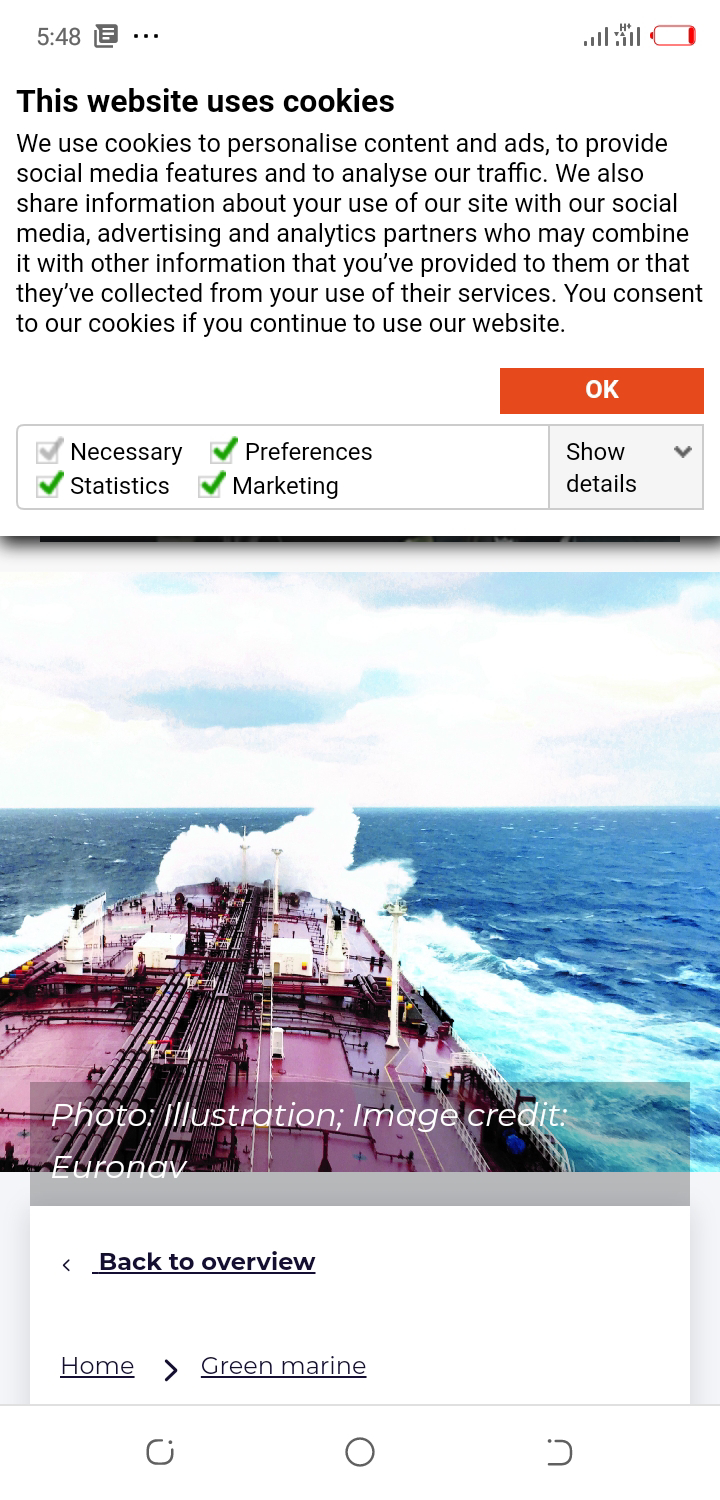
Task: Open the Home breadcrumb link
Action: point(97,1366)
